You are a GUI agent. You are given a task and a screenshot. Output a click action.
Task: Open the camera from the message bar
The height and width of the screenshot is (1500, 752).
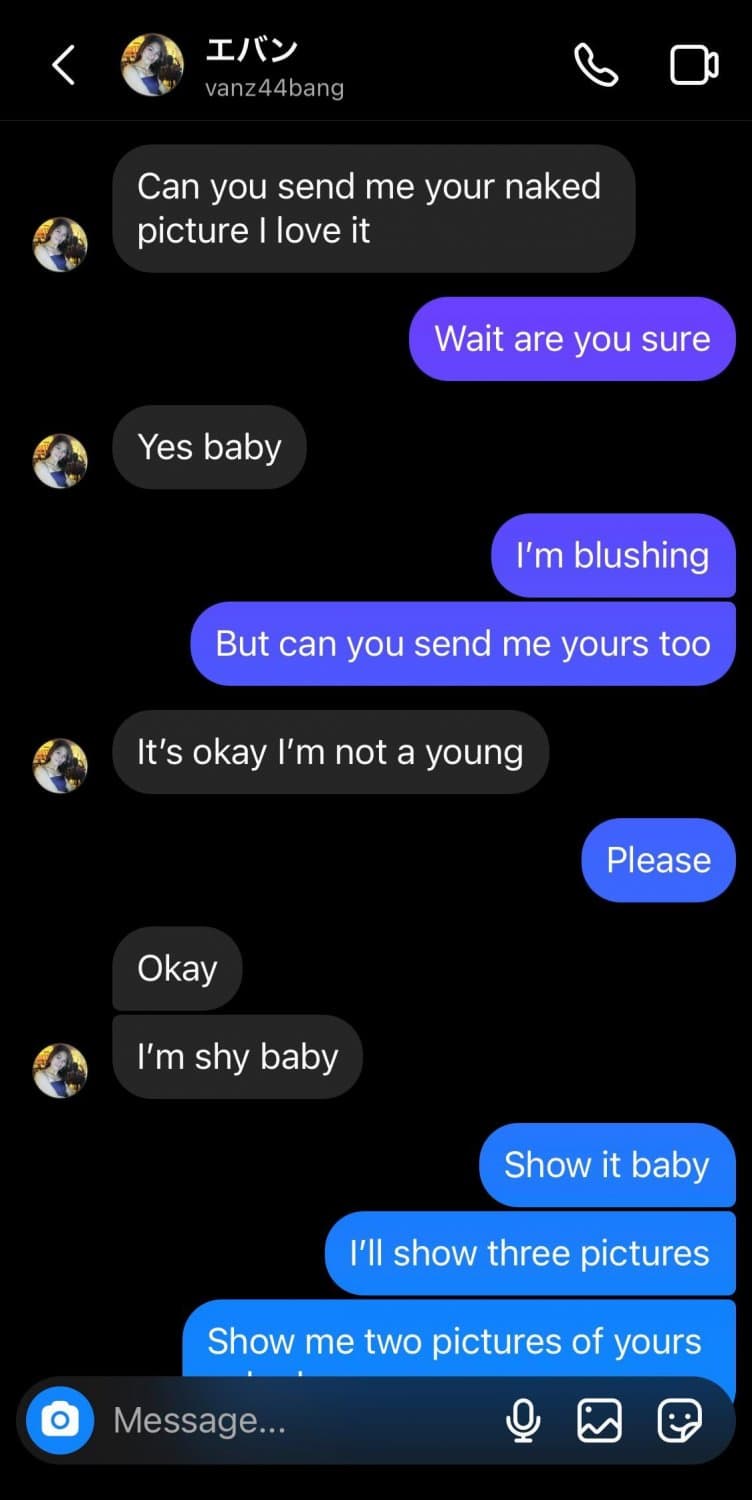point(60,1420)
